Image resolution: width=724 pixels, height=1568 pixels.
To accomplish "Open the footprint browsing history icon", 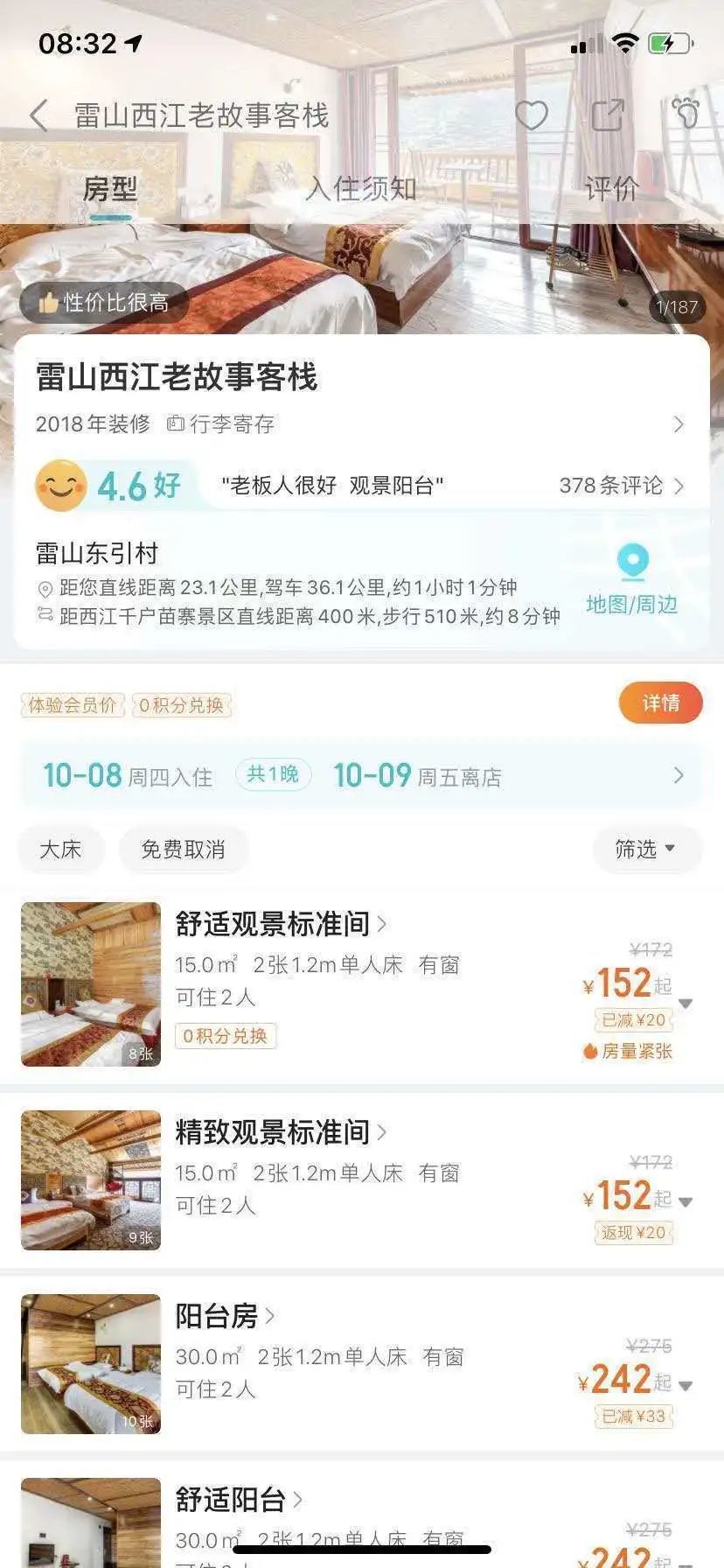I will coord(686,114).
